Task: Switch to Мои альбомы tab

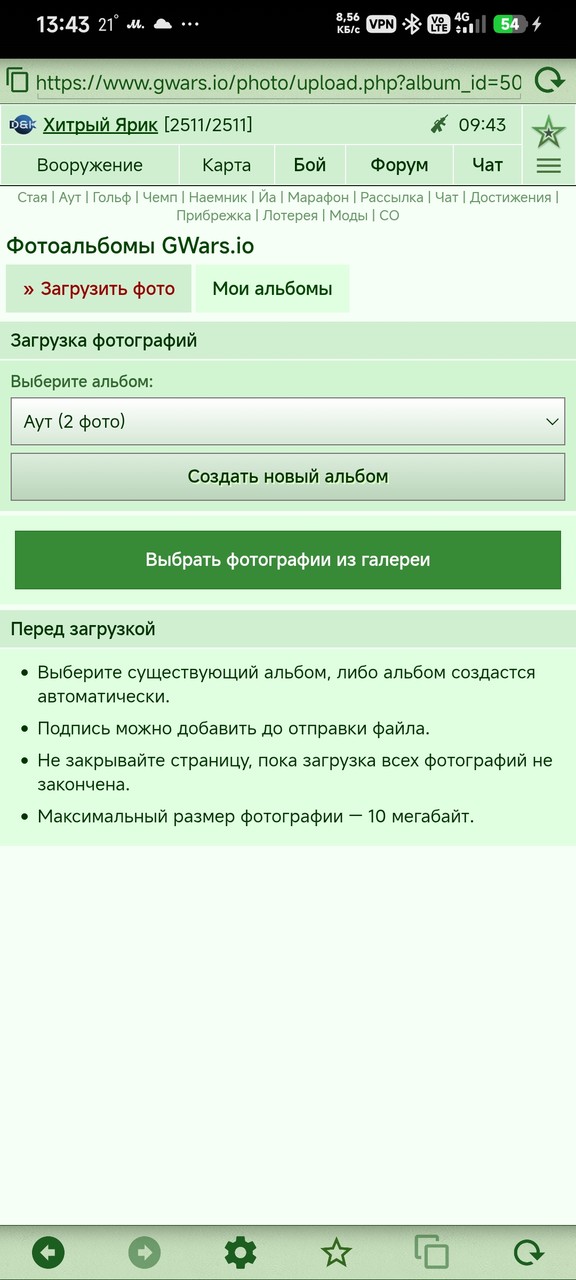Action: 272,289
